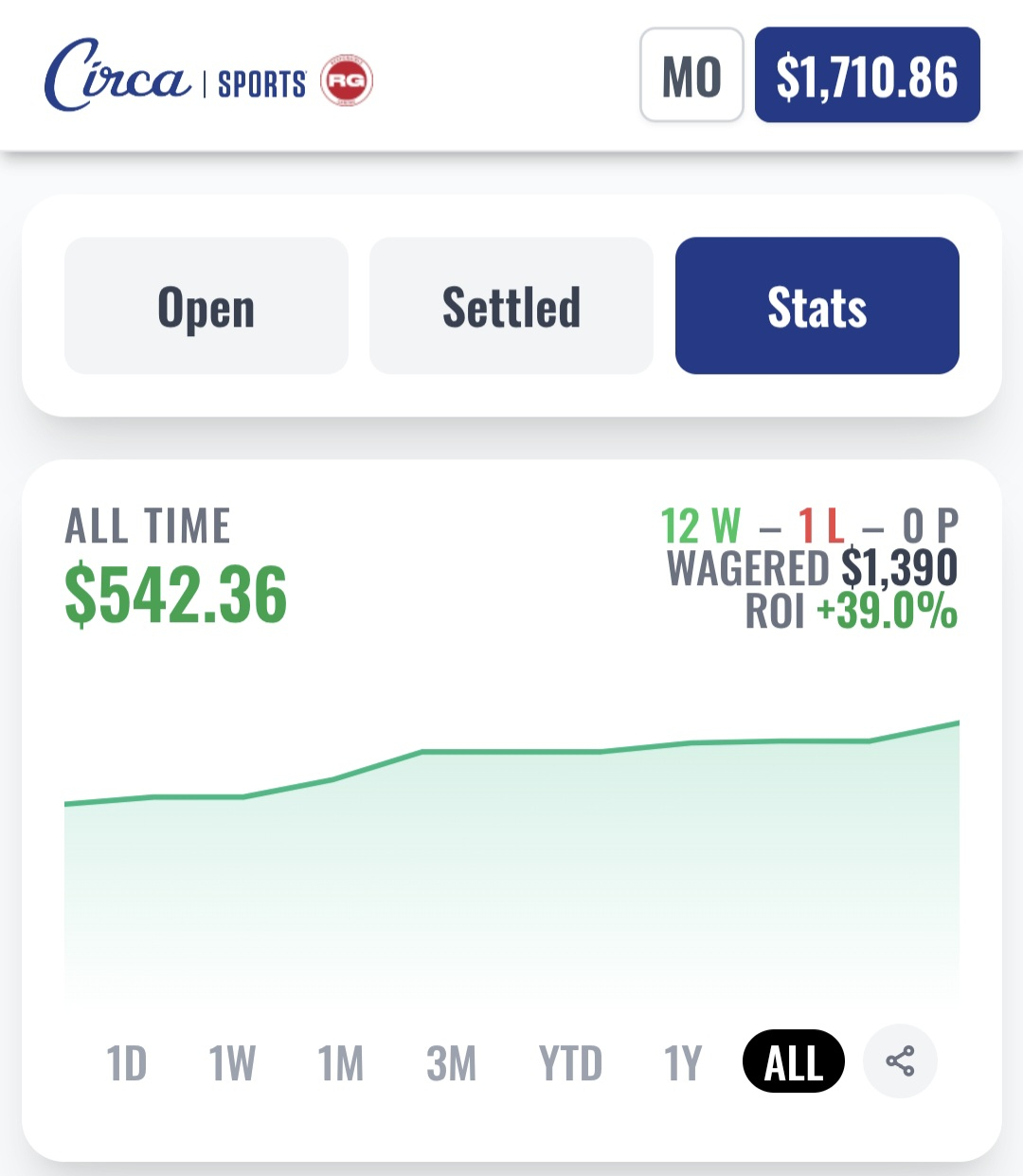Switch chart to 1M range
The width and height of the screenshot is (1023, 1176).
tap(341, 1063)
